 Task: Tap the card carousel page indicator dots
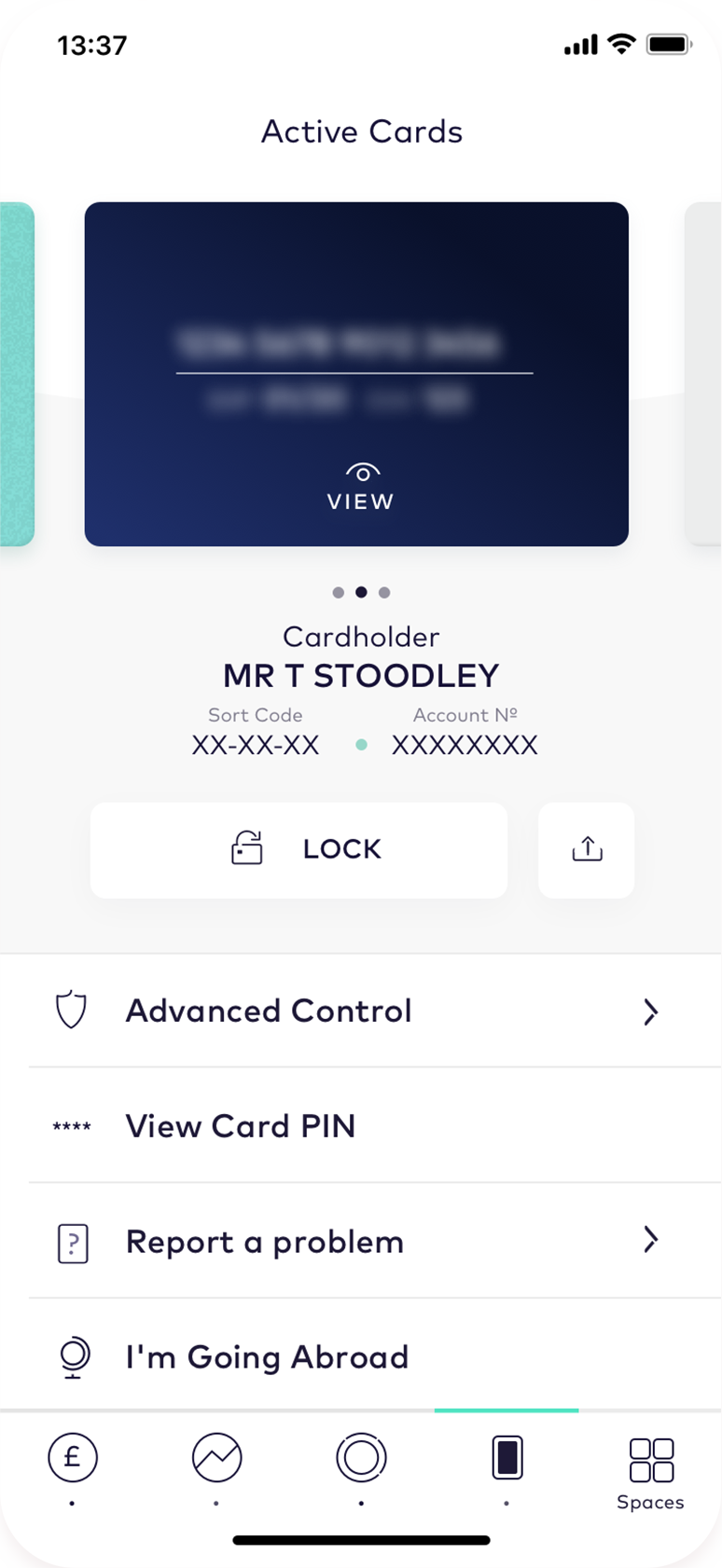361,592
